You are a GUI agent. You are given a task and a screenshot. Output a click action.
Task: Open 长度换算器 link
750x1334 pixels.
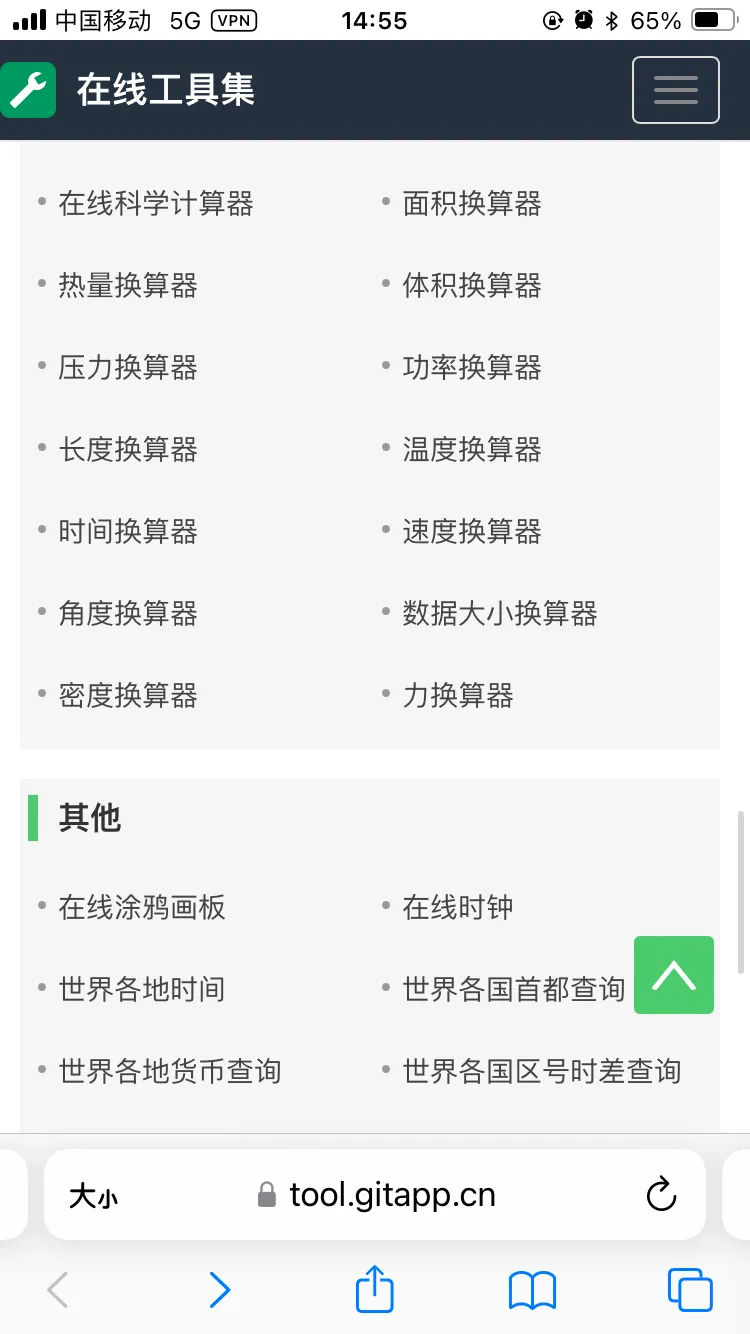pos(128,450)
